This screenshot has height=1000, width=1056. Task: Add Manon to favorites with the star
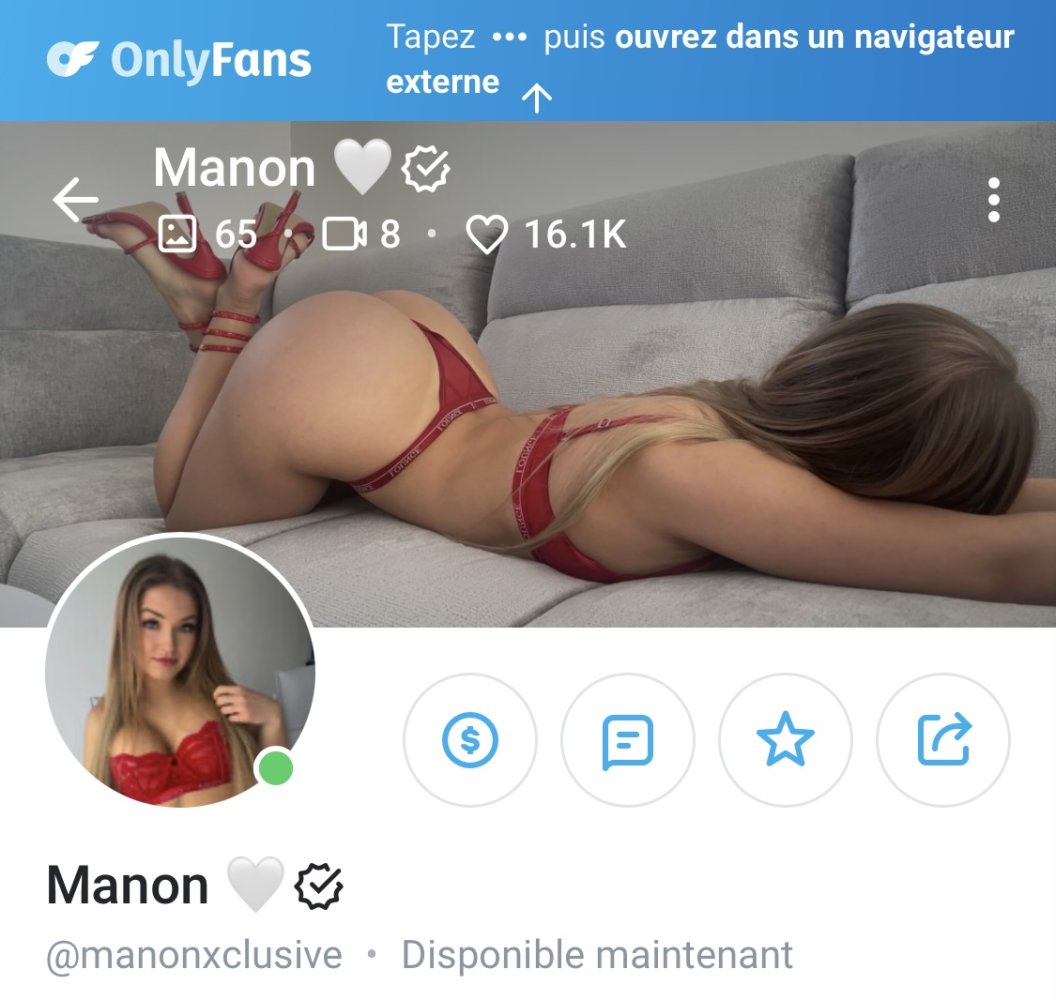coord(785,741)
